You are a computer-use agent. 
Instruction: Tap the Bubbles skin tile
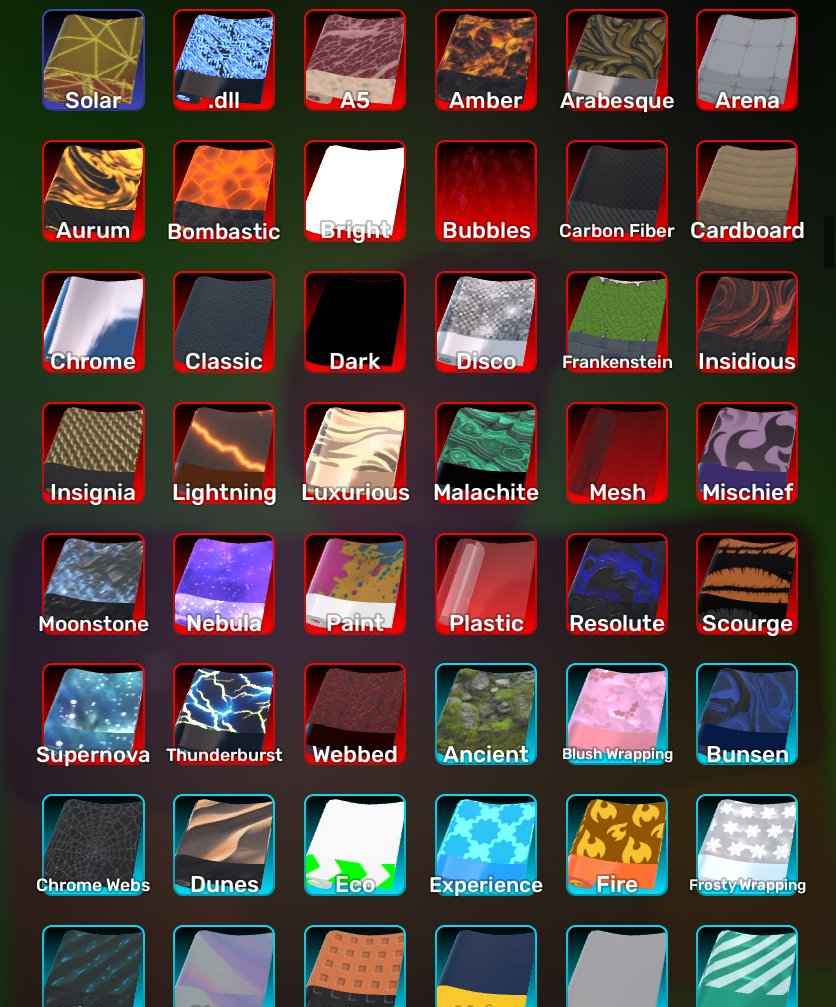486,191
